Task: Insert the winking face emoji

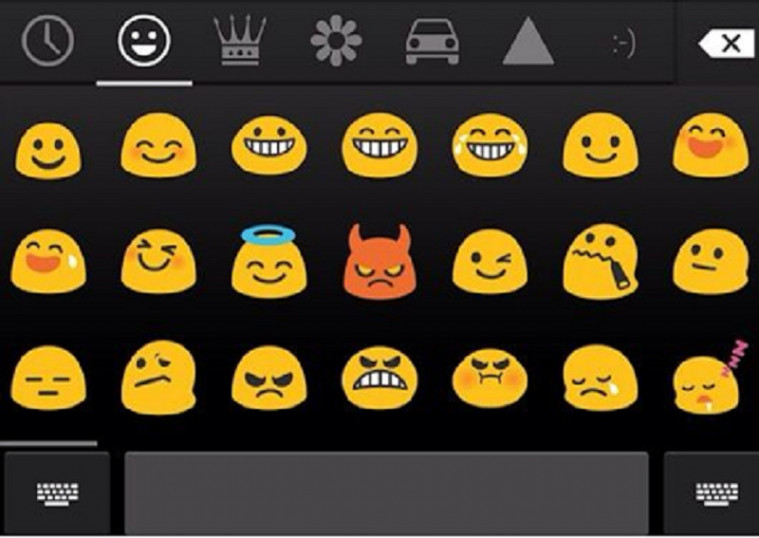Action: [489, 264]
